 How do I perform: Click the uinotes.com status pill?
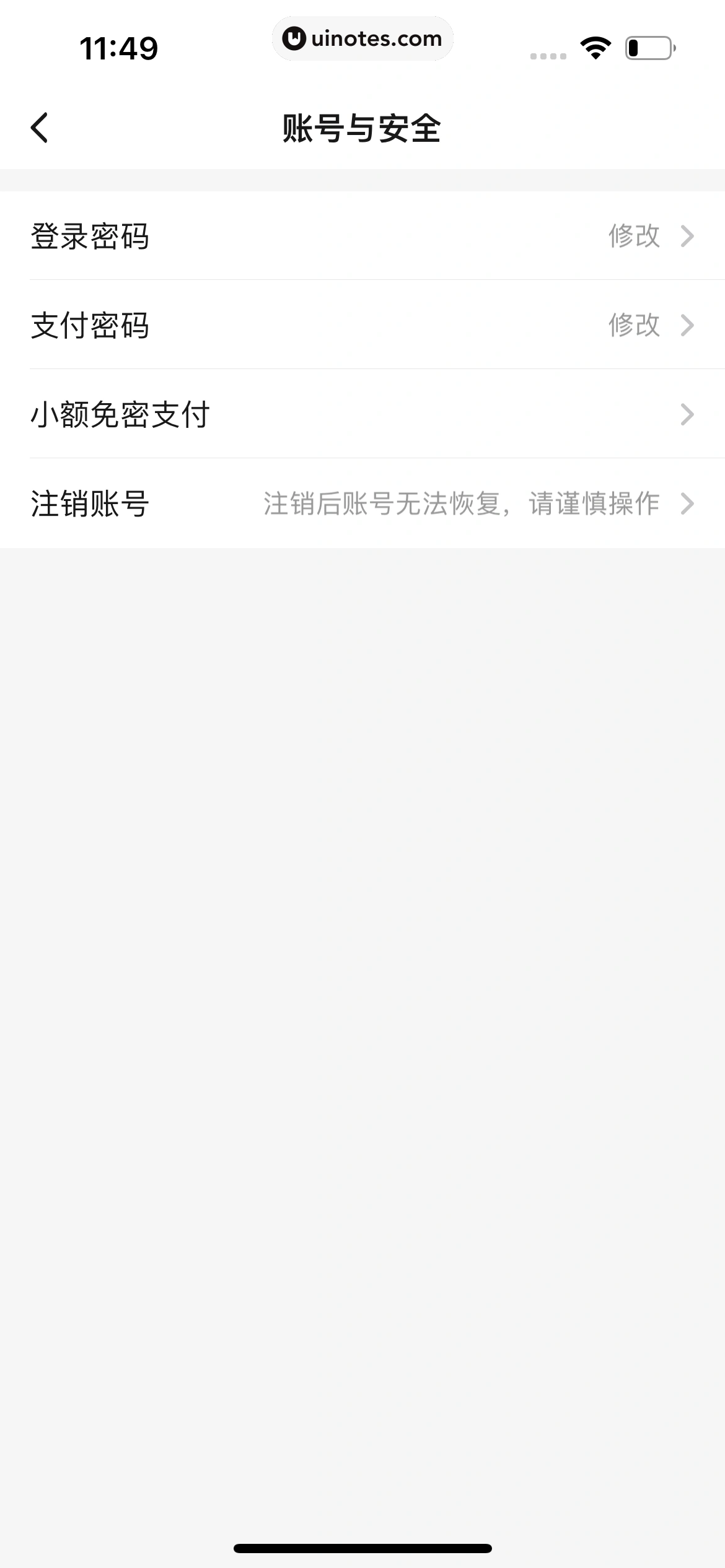tap(362, 38)
